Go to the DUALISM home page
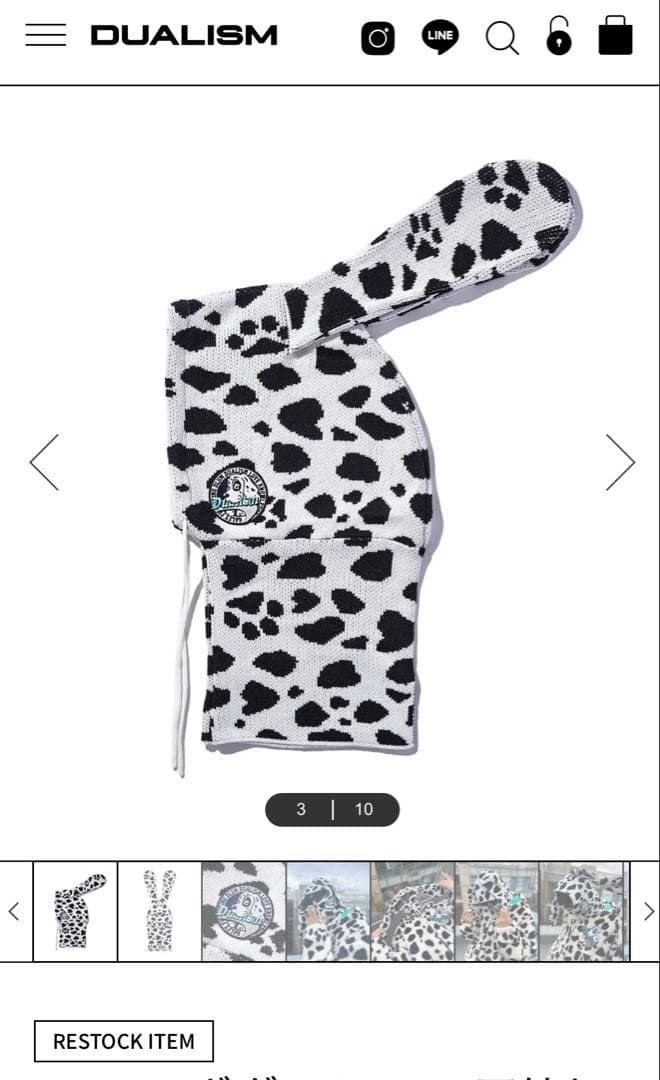The width and height of the screenshot is (660, 1080). click(x=184, y=36)
